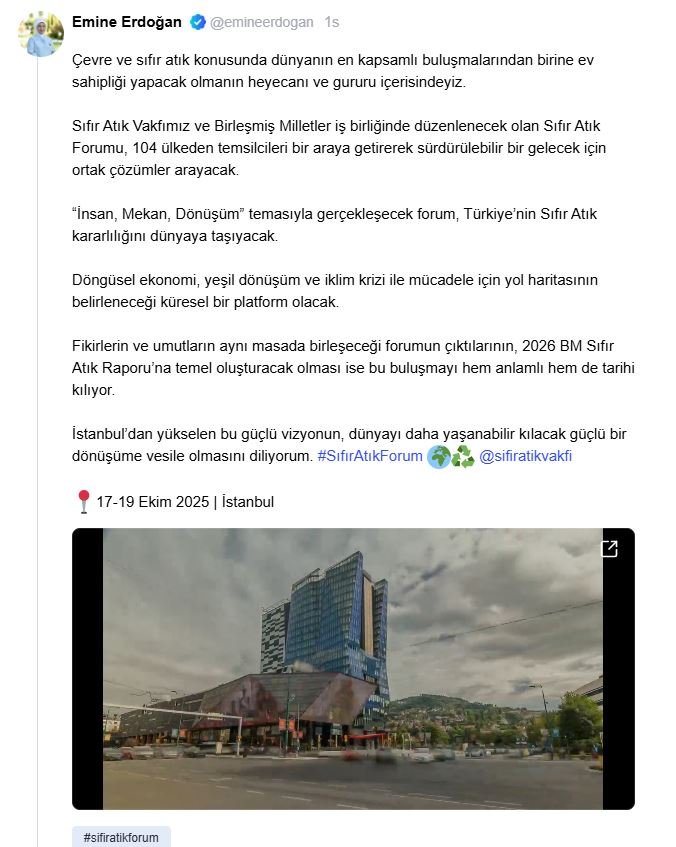This screenshot has width=676, height=847.
Task: Expand the embedded video to full view
Action: [608, 548]
